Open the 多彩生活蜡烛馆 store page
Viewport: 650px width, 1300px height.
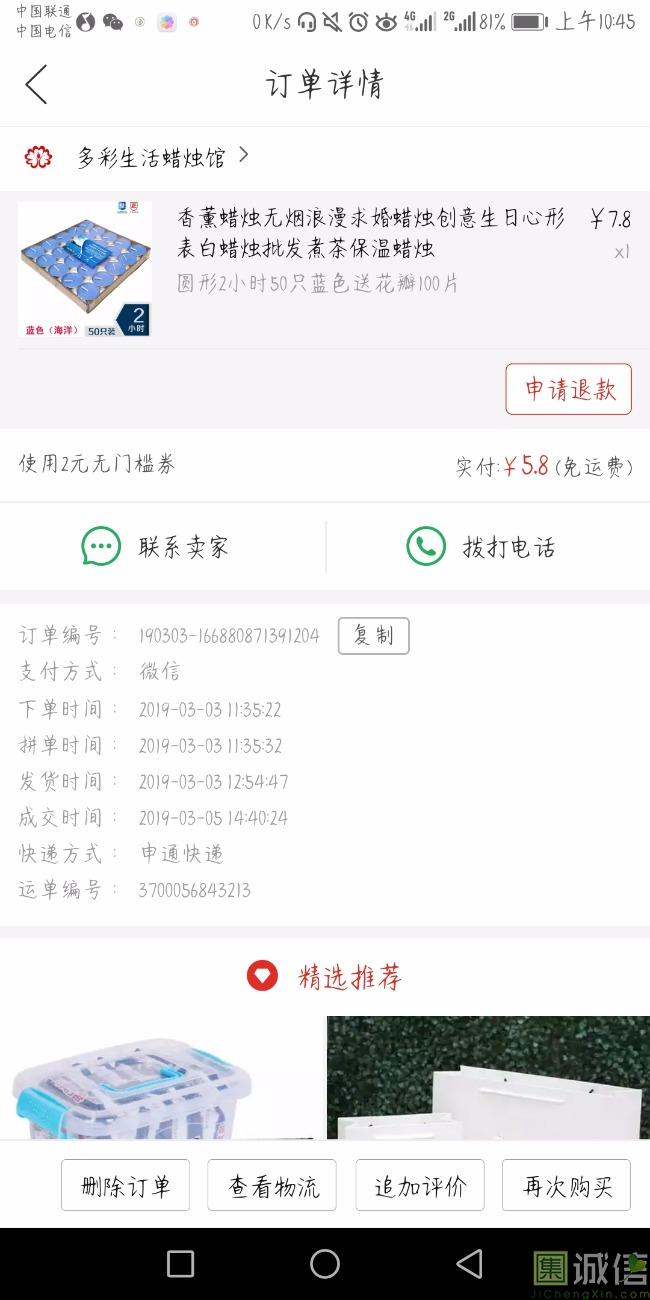(x=150, y=157)
